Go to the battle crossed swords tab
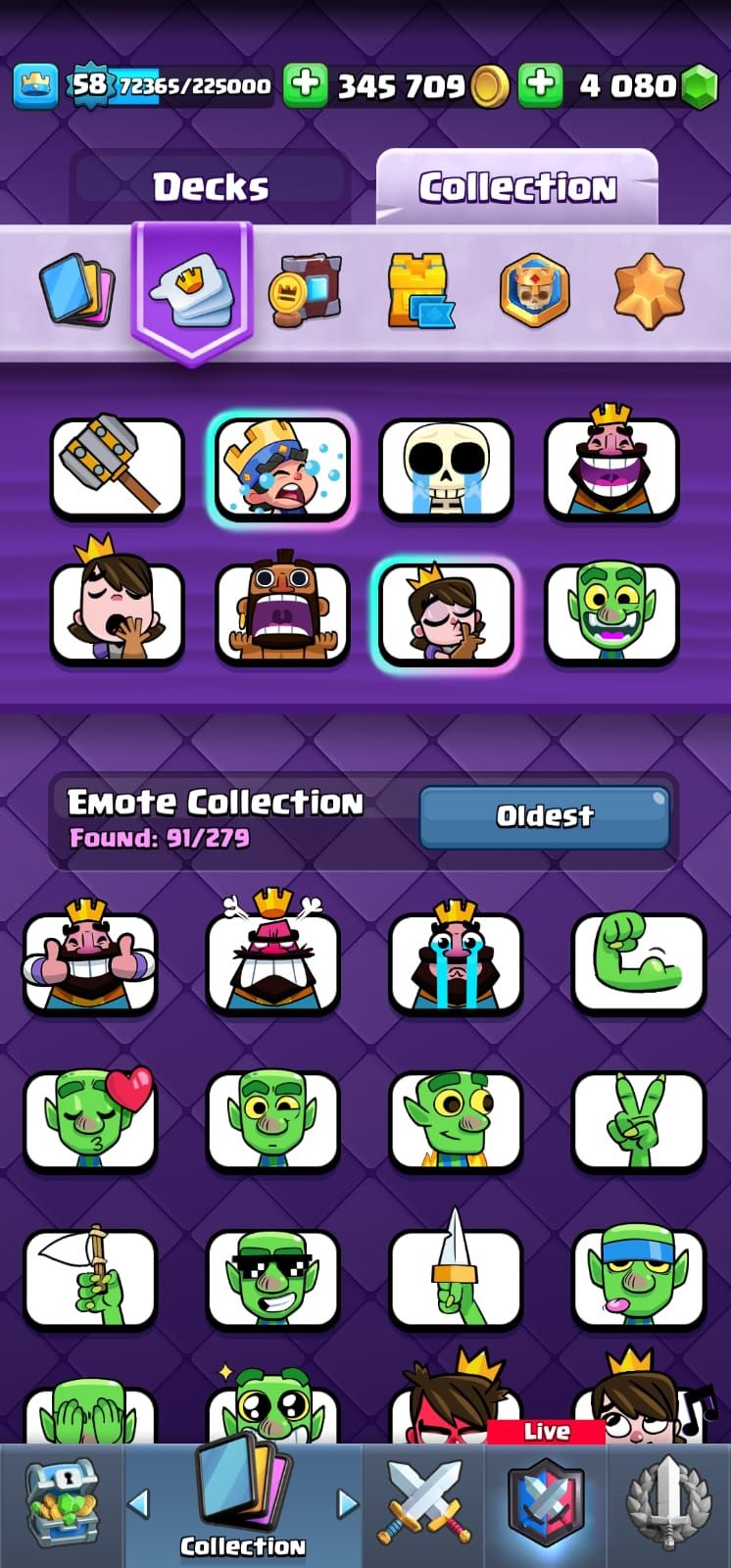 click(425, 1504)
